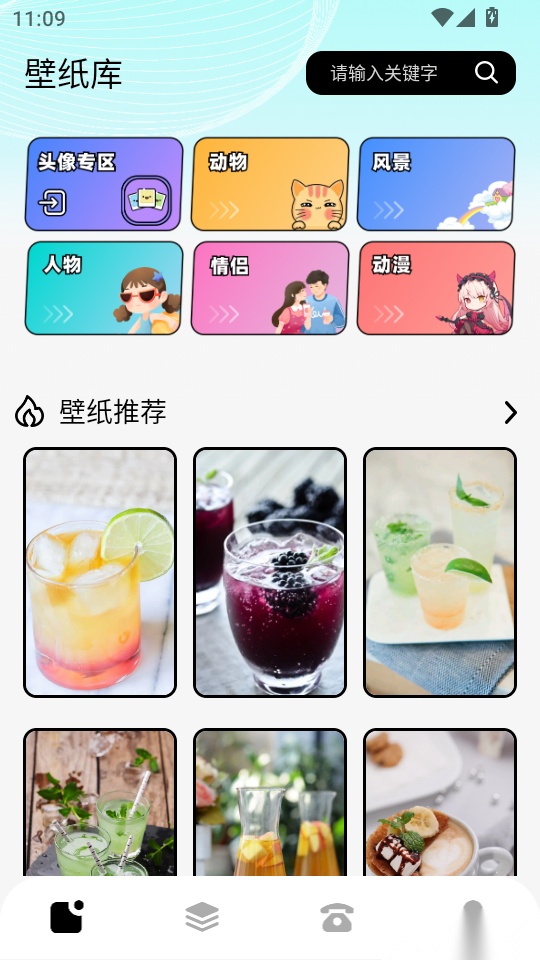Open the orange iced drink with lime wallpaper
This screenshot has width=540, height=960.
[100, 572]
